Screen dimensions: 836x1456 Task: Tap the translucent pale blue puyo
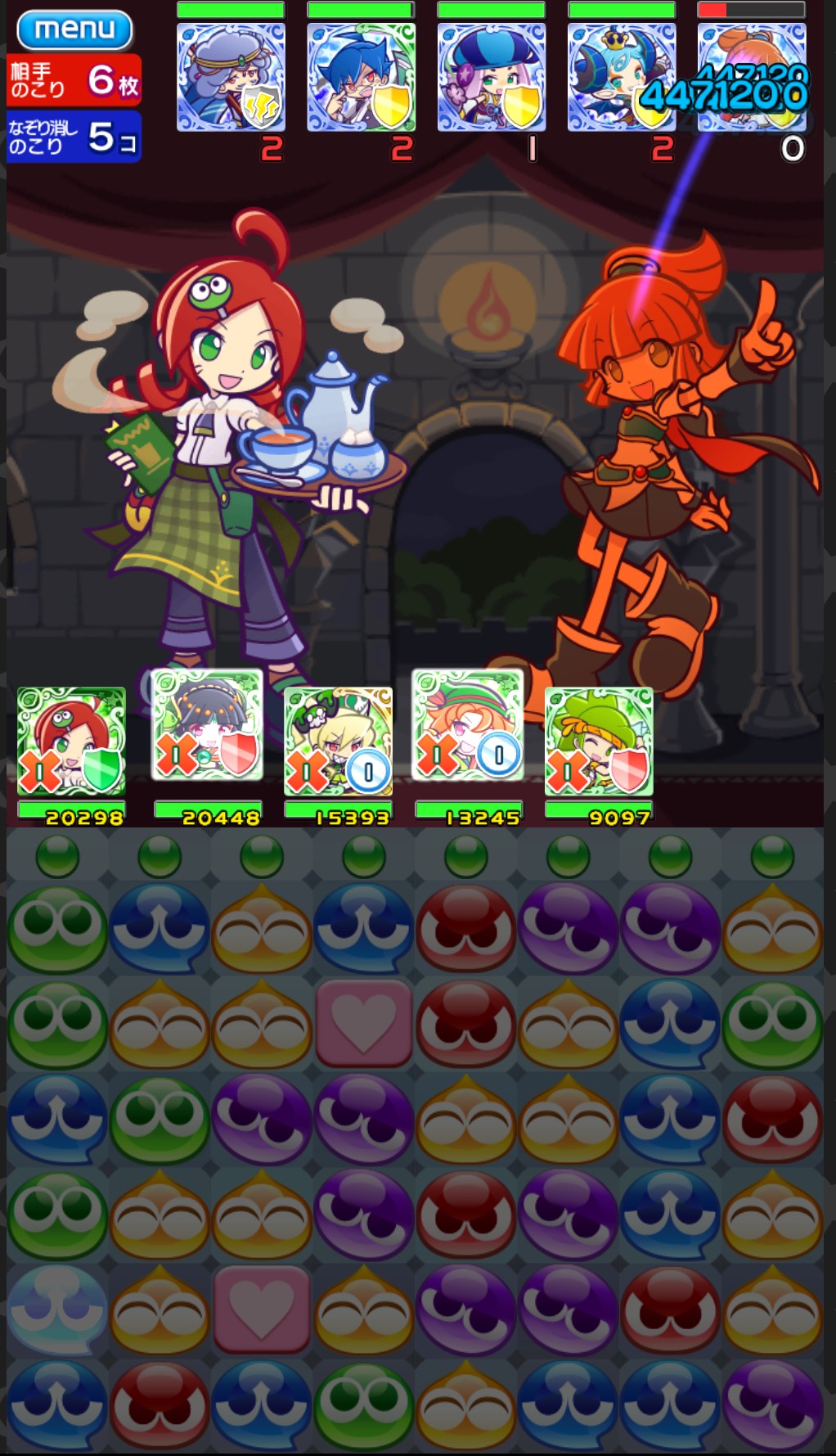pyautogui.click(x=56, y=1309)
